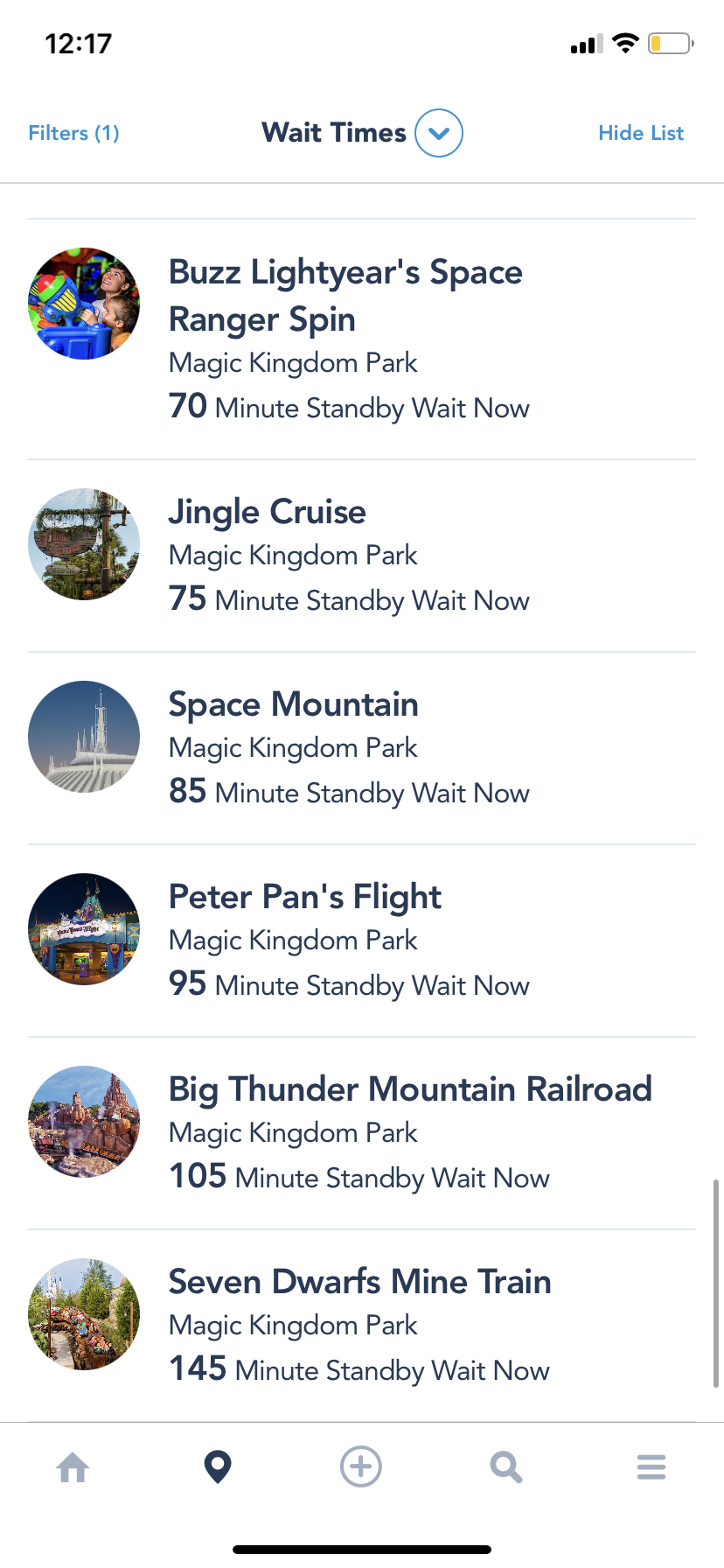Open the Filters (1) options

(x=73, y=133)
